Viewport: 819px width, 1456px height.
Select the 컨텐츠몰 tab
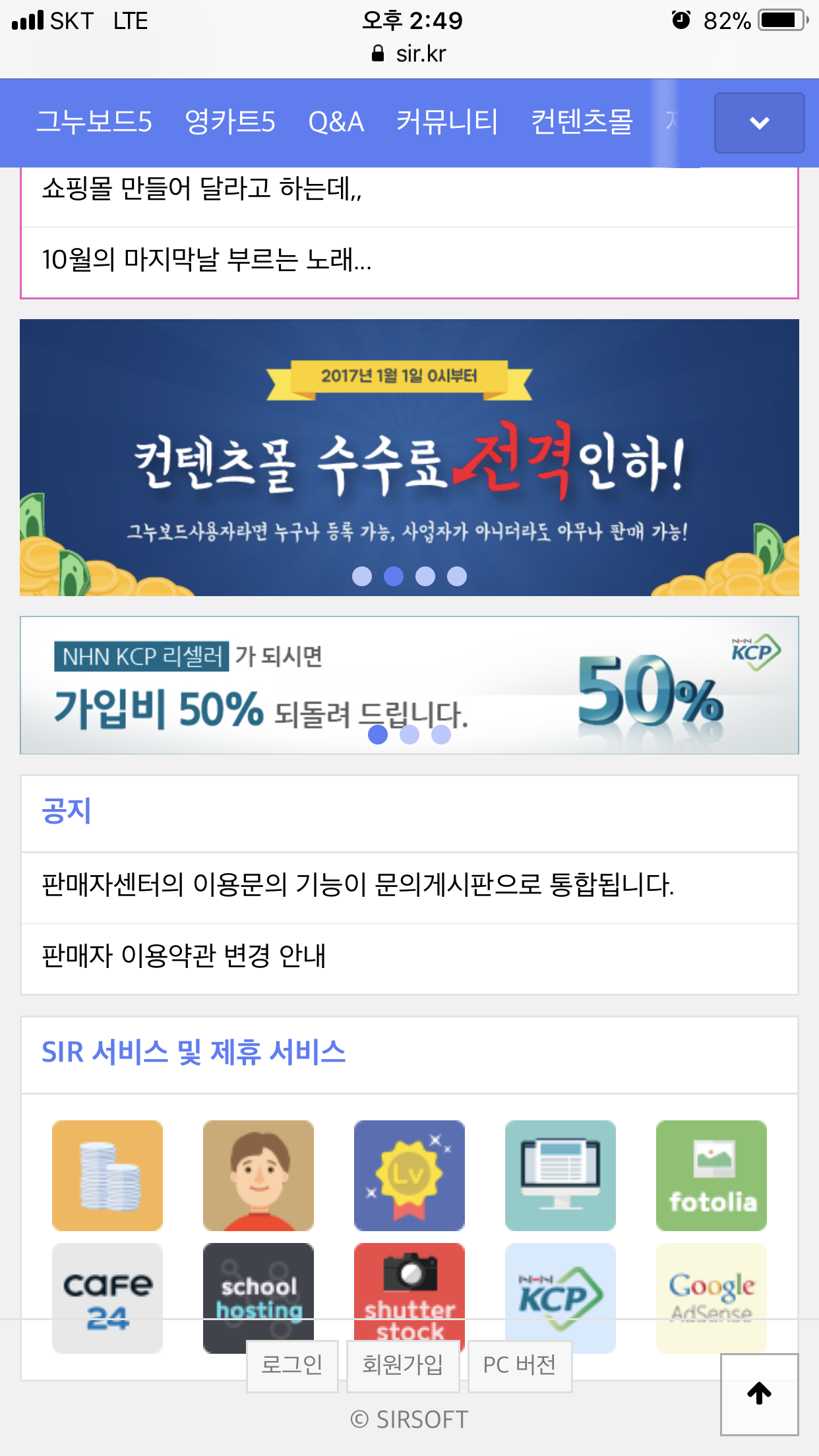point(582,122)
